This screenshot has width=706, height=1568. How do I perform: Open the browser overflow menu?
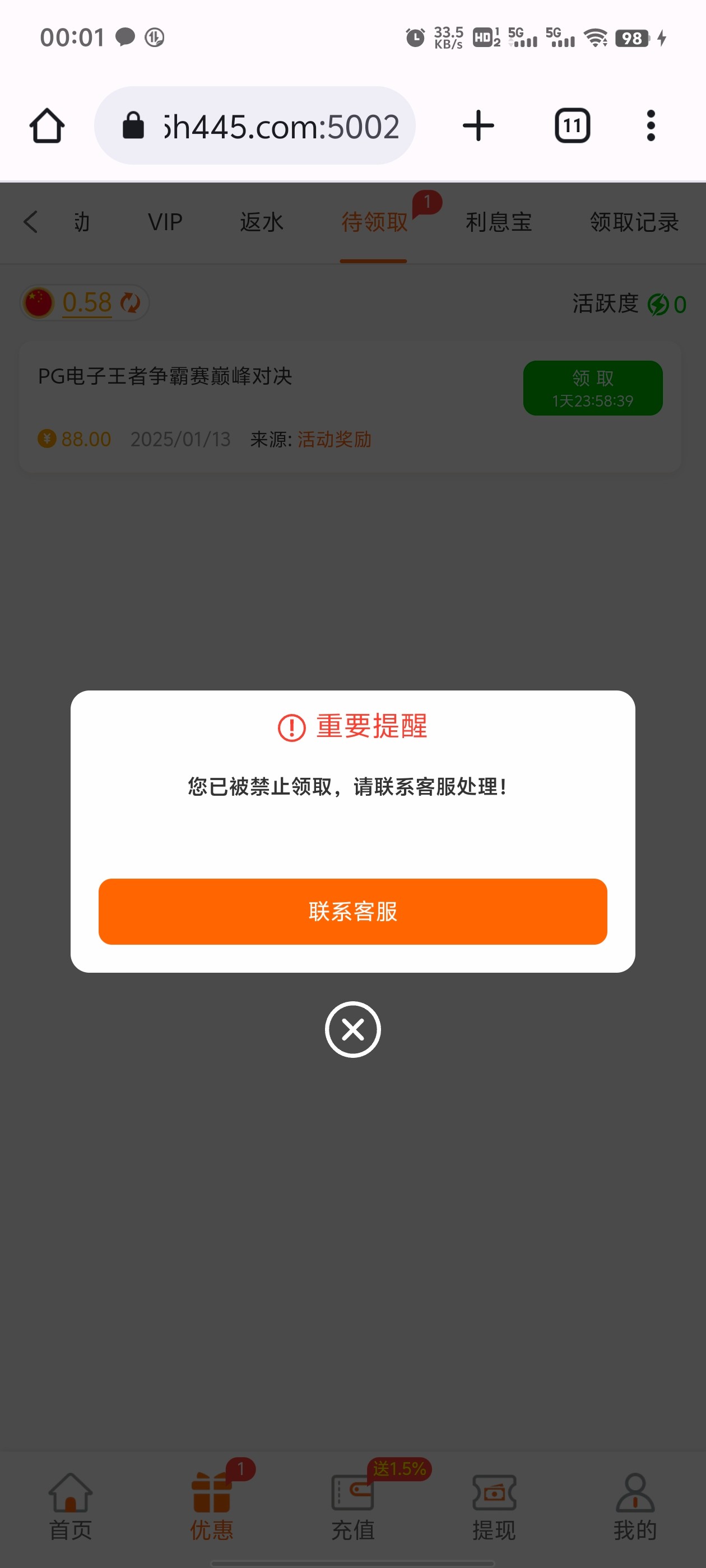coord(651,126)
